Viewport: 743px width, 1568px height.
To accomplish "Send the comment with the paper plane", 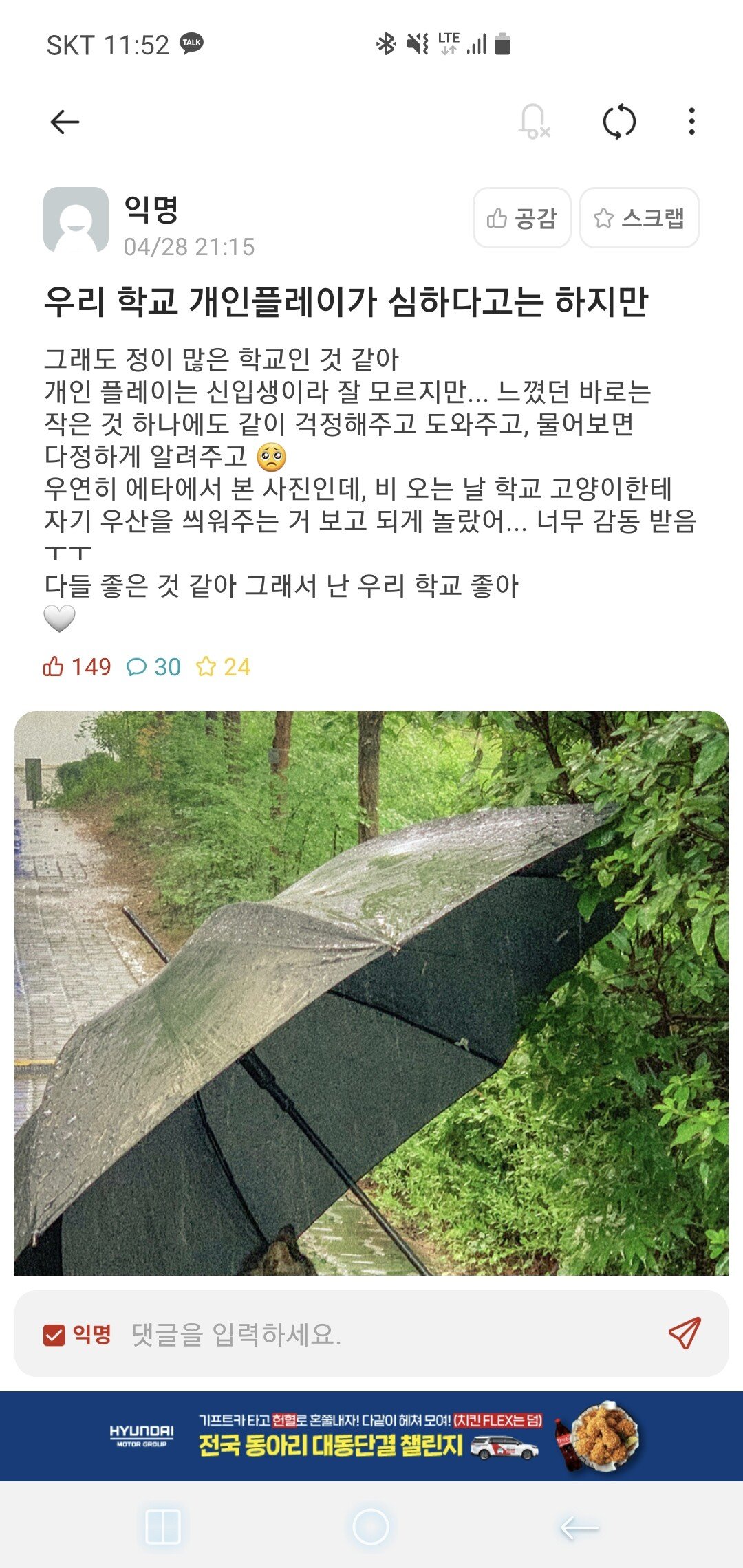I will [x=685, y=1333].
